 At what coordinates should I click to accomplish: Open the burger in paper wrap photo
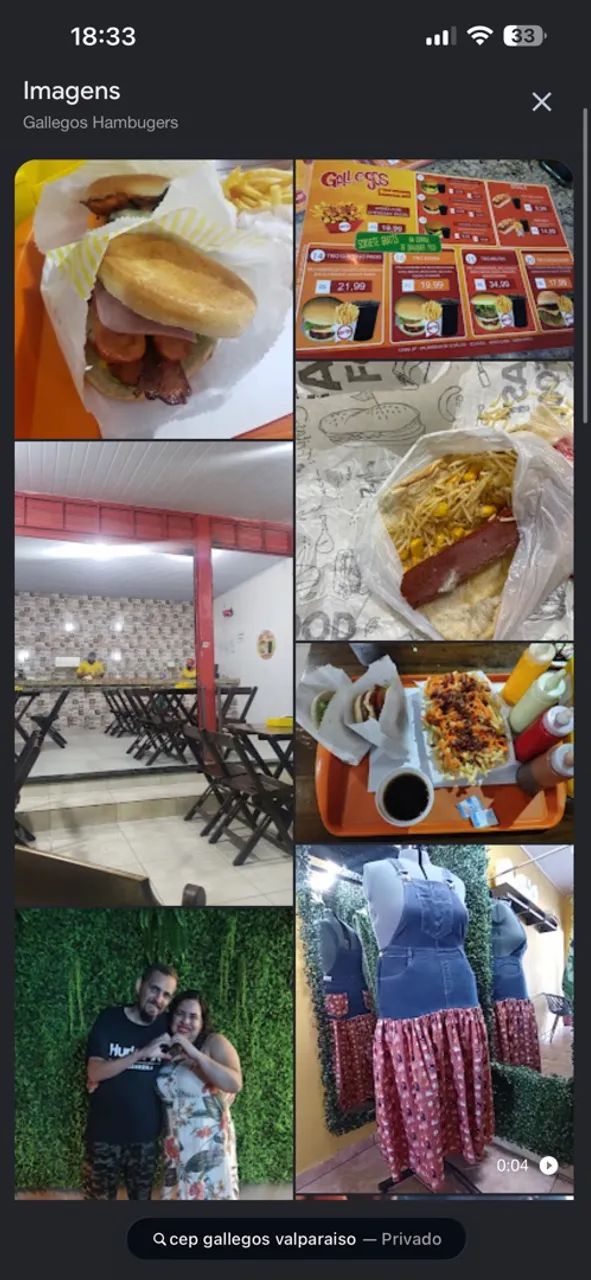(154, 299)
